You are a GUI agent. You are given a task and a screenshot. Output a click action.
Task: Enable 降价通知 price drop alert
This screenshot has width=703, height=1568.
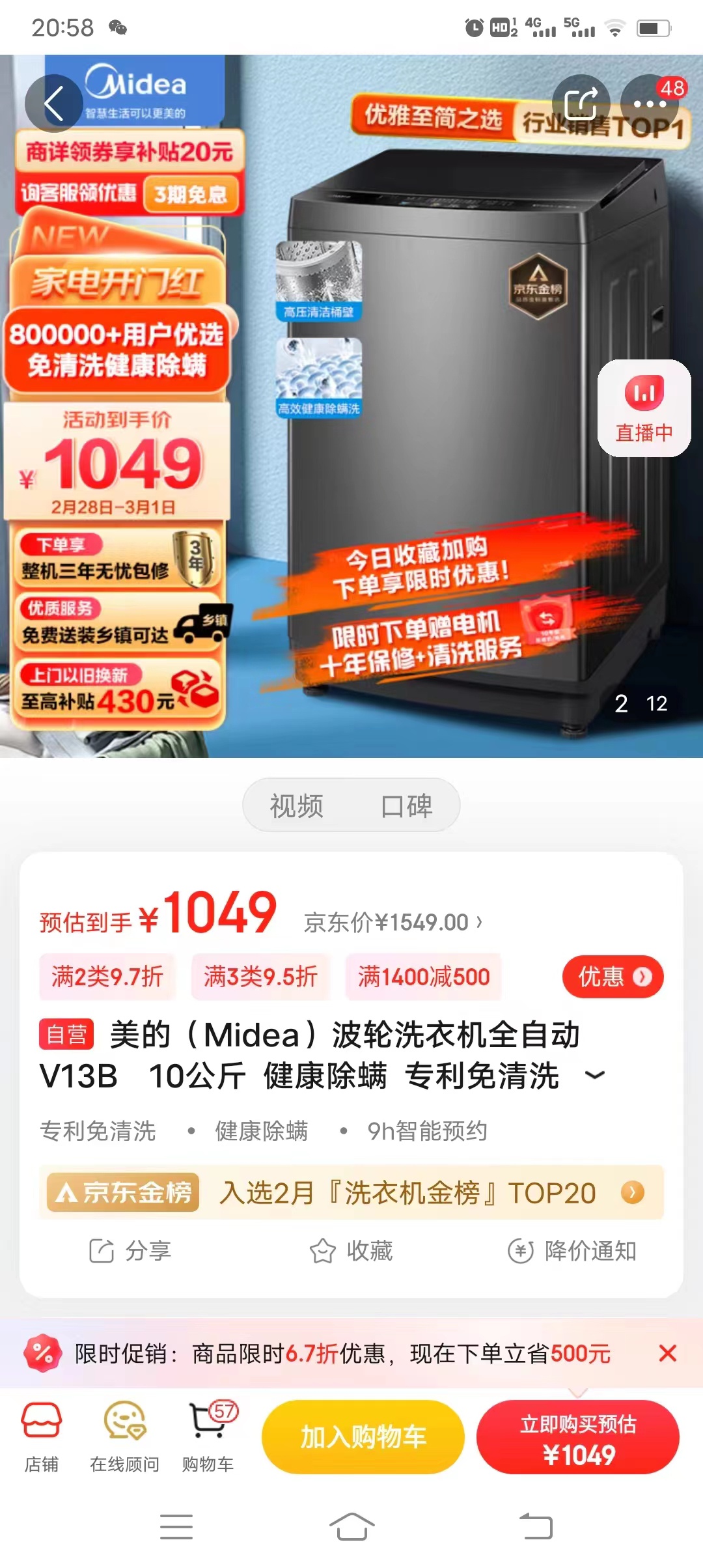point(572,1251)
